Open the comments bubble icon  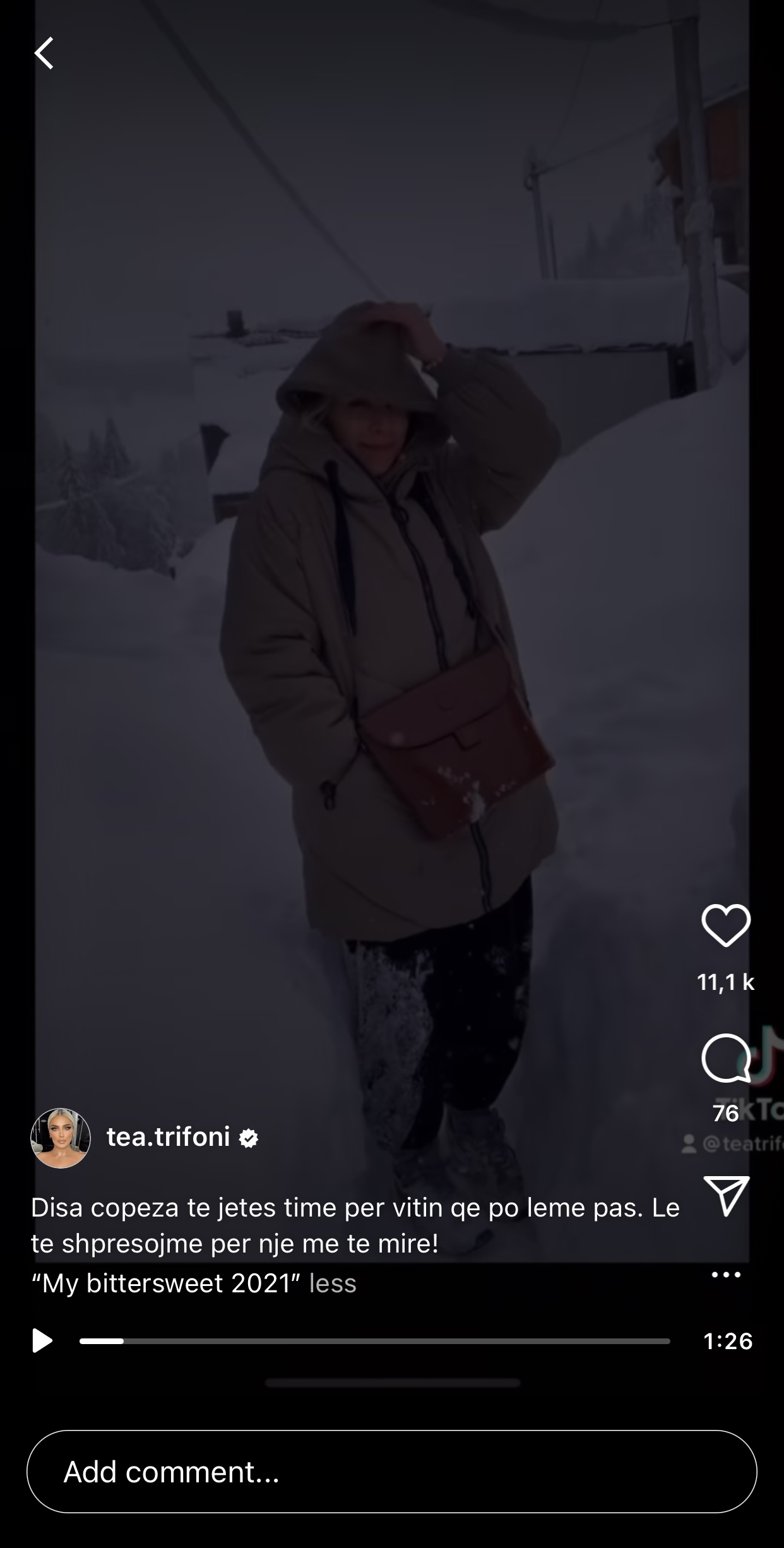[726, 1059]
